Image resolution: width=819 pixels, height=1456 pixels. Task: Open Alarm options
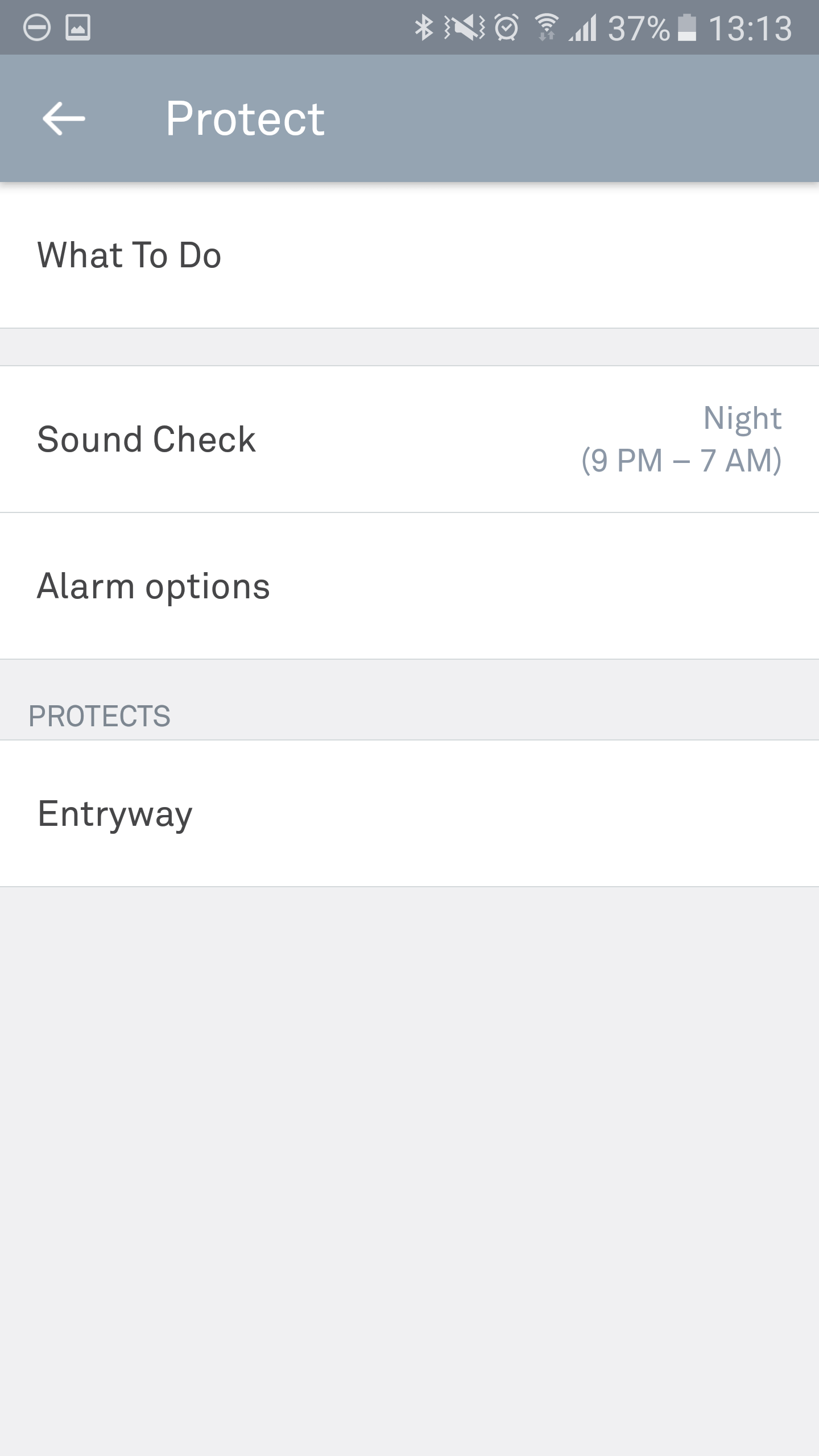[x=409, y=586]
